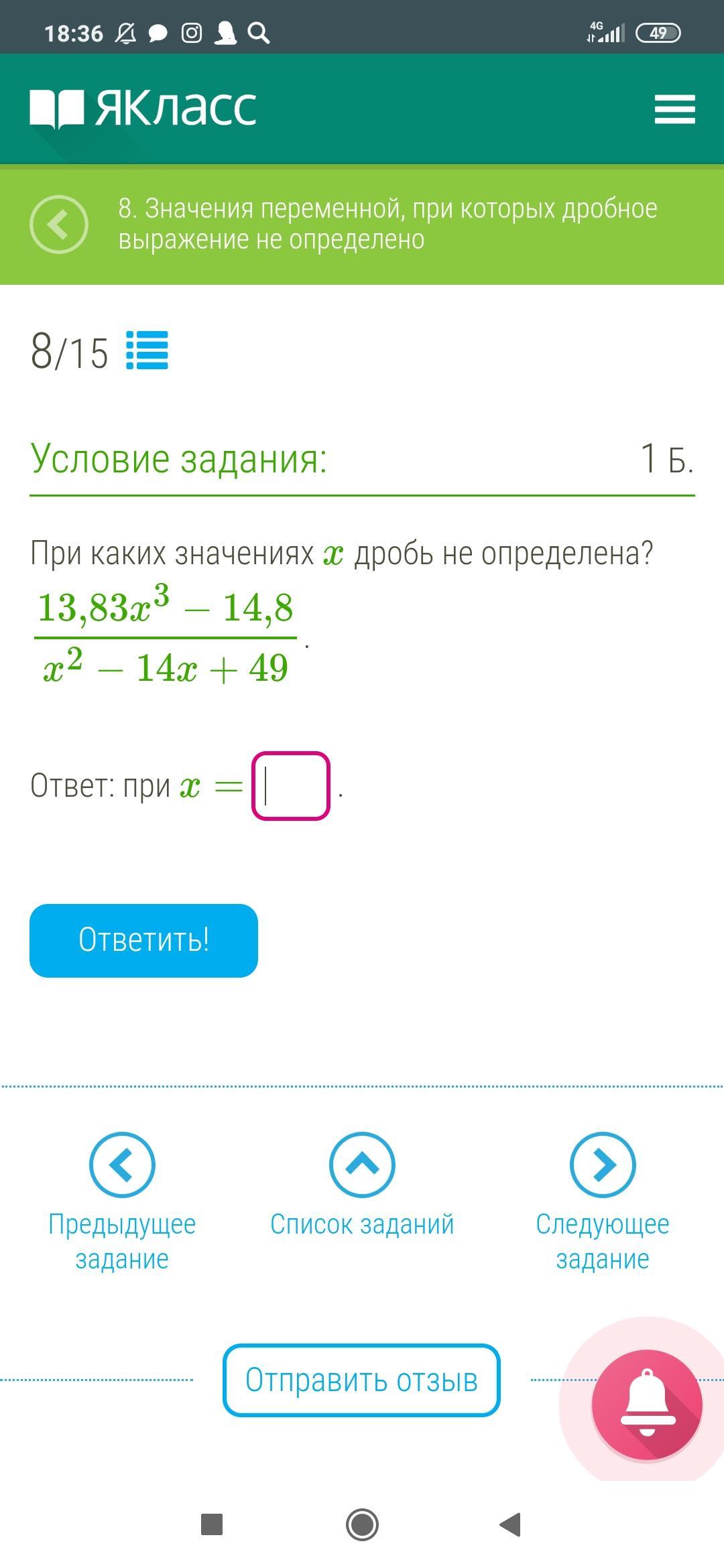724x1568 pixels.
Task: Focus the answer input box for x
Action: pos(291,786)
